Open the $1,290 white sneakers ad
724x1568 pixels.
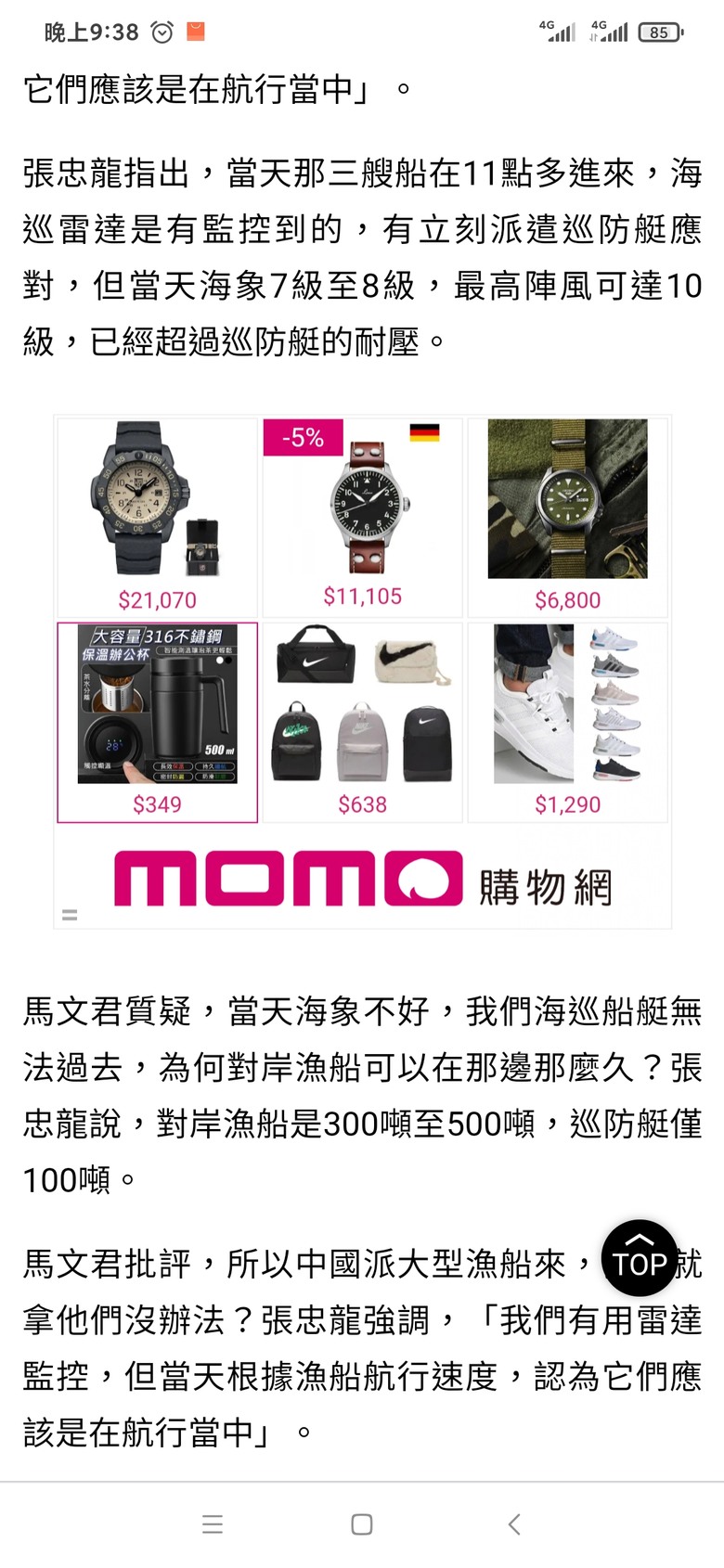567,722
